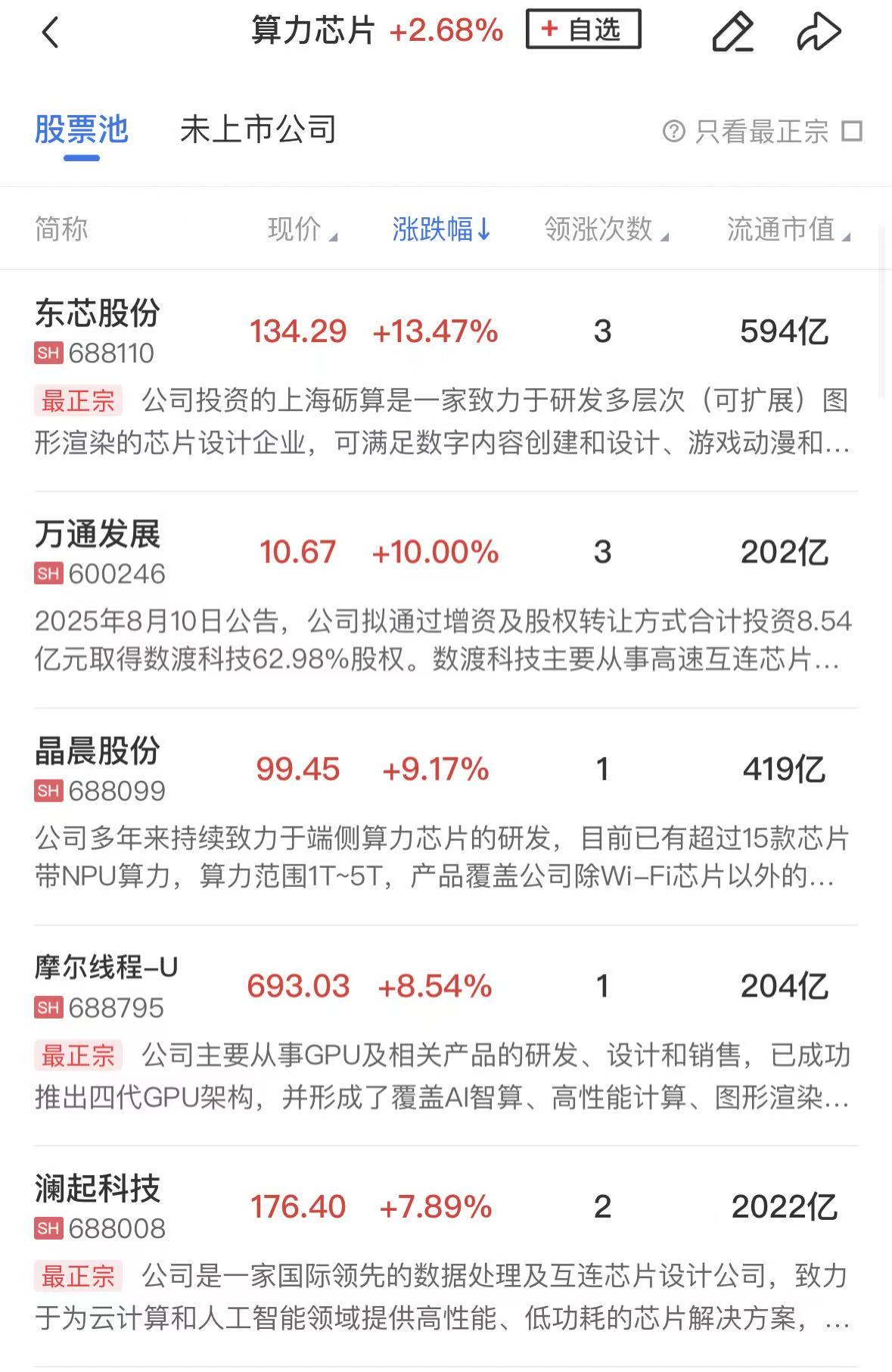Screen dimensions: 892x1372
Task: Switch to the 股票池 tab
Action: coord(82,130)
